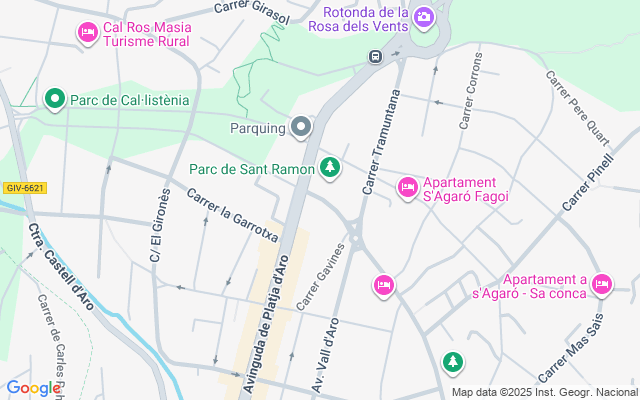Open the Parquing place marker

click(302, 127)
